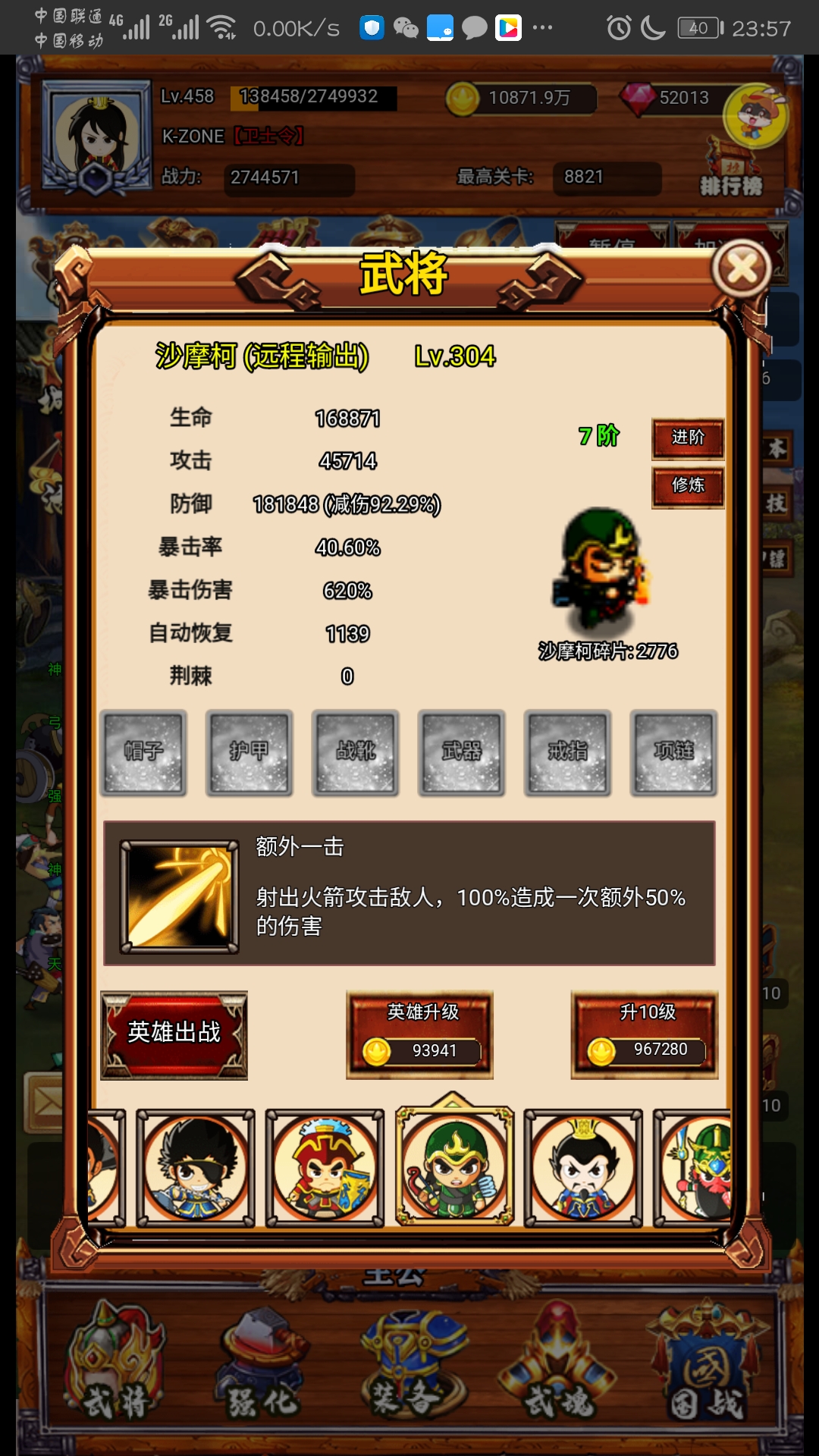Tap the 英雄出战 button

pos(174,1034)
